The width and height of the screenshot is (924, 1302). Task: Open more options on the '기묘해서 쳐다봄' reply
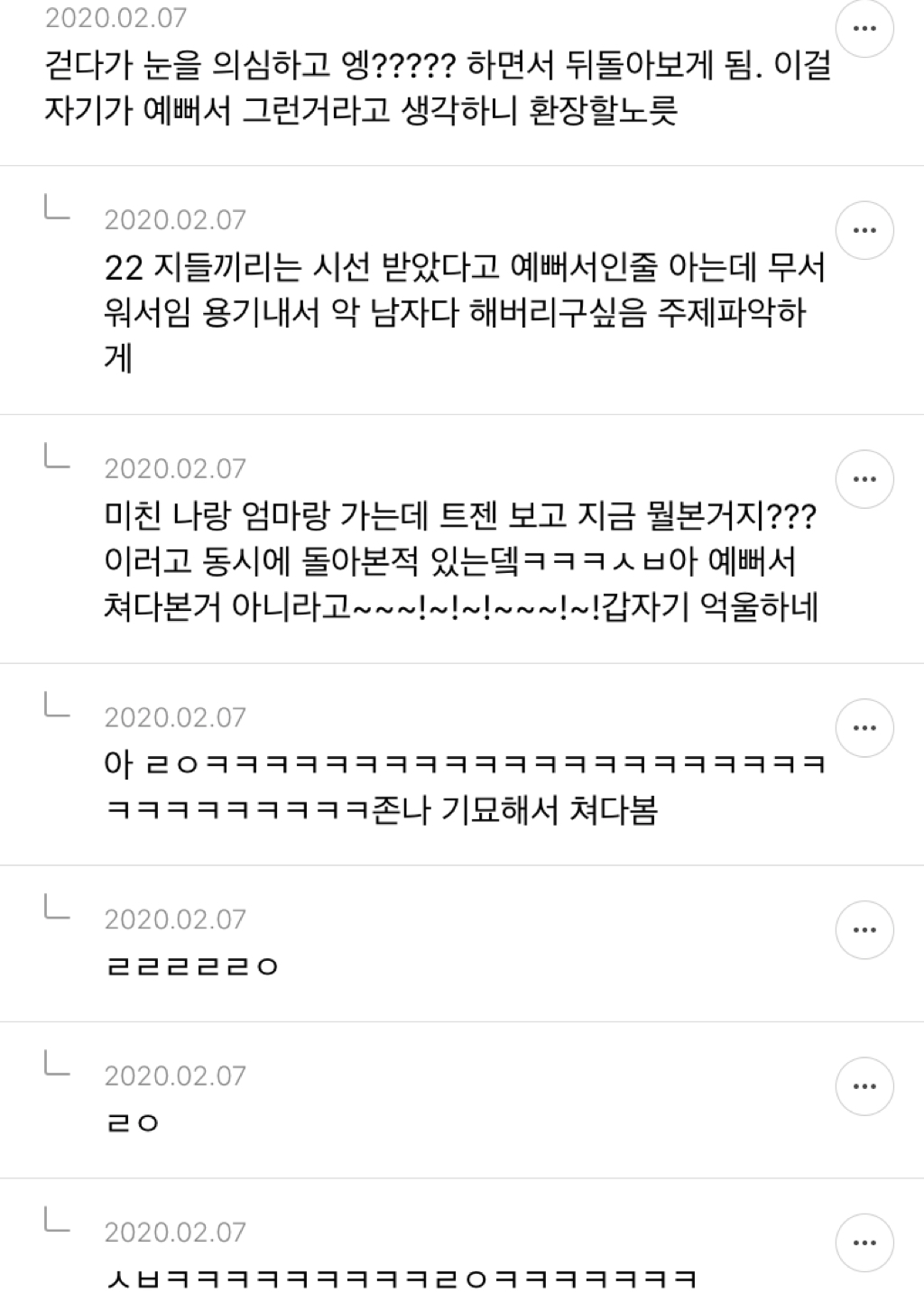(x=864, y=727)
